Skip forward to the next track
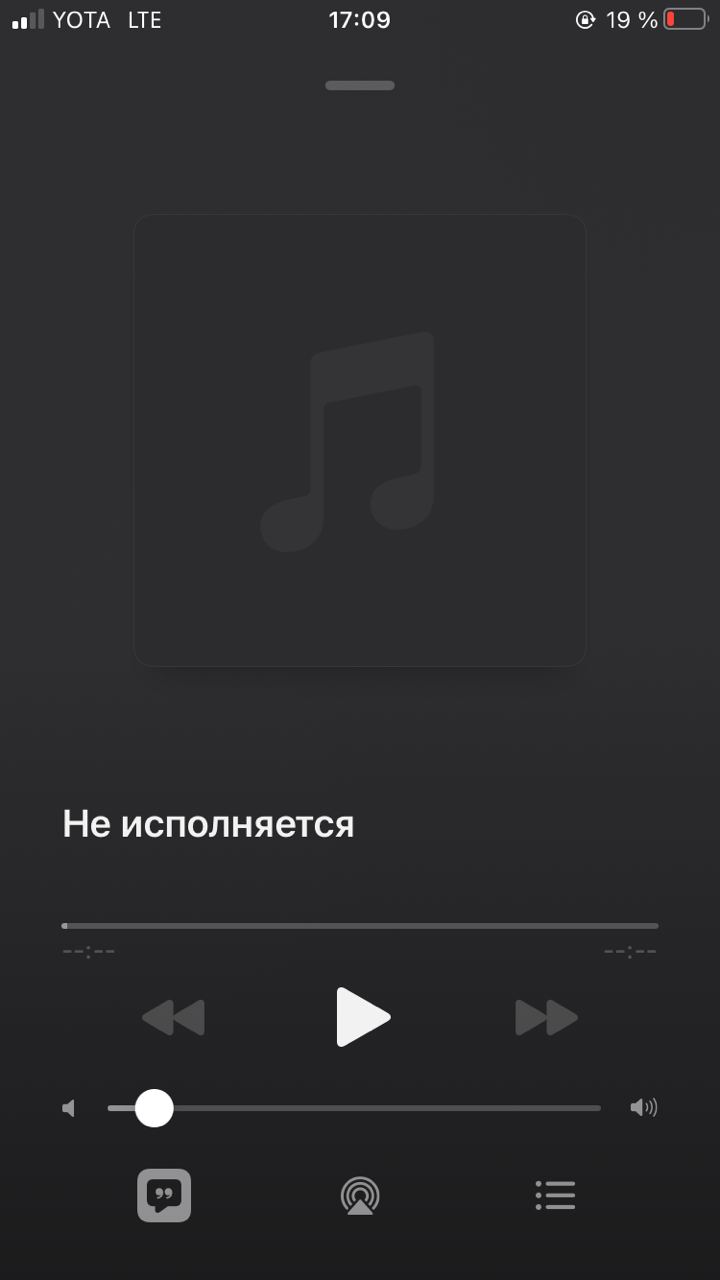This screenshot has width=720, height=1280. coord(546,1018)
